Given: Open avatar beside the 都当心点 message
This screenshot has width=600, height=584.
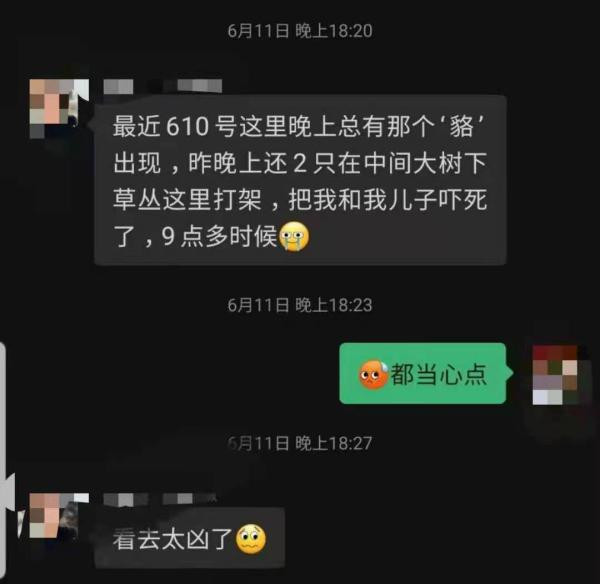Looking at the screenshot, I should pos(554,374).
